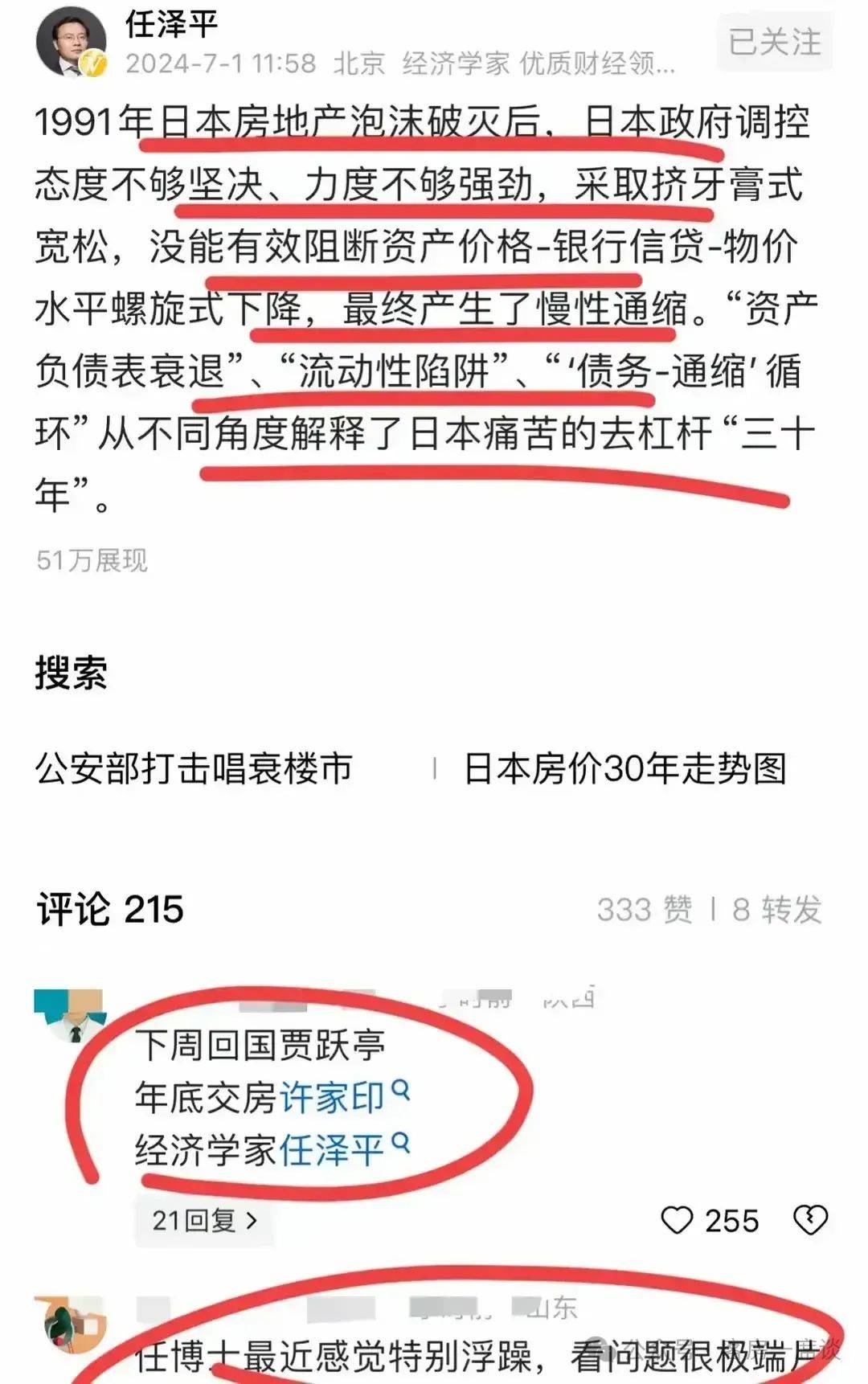
Task: Search 公安部打击唱衰楼市 suggestion
Action: 194,768
